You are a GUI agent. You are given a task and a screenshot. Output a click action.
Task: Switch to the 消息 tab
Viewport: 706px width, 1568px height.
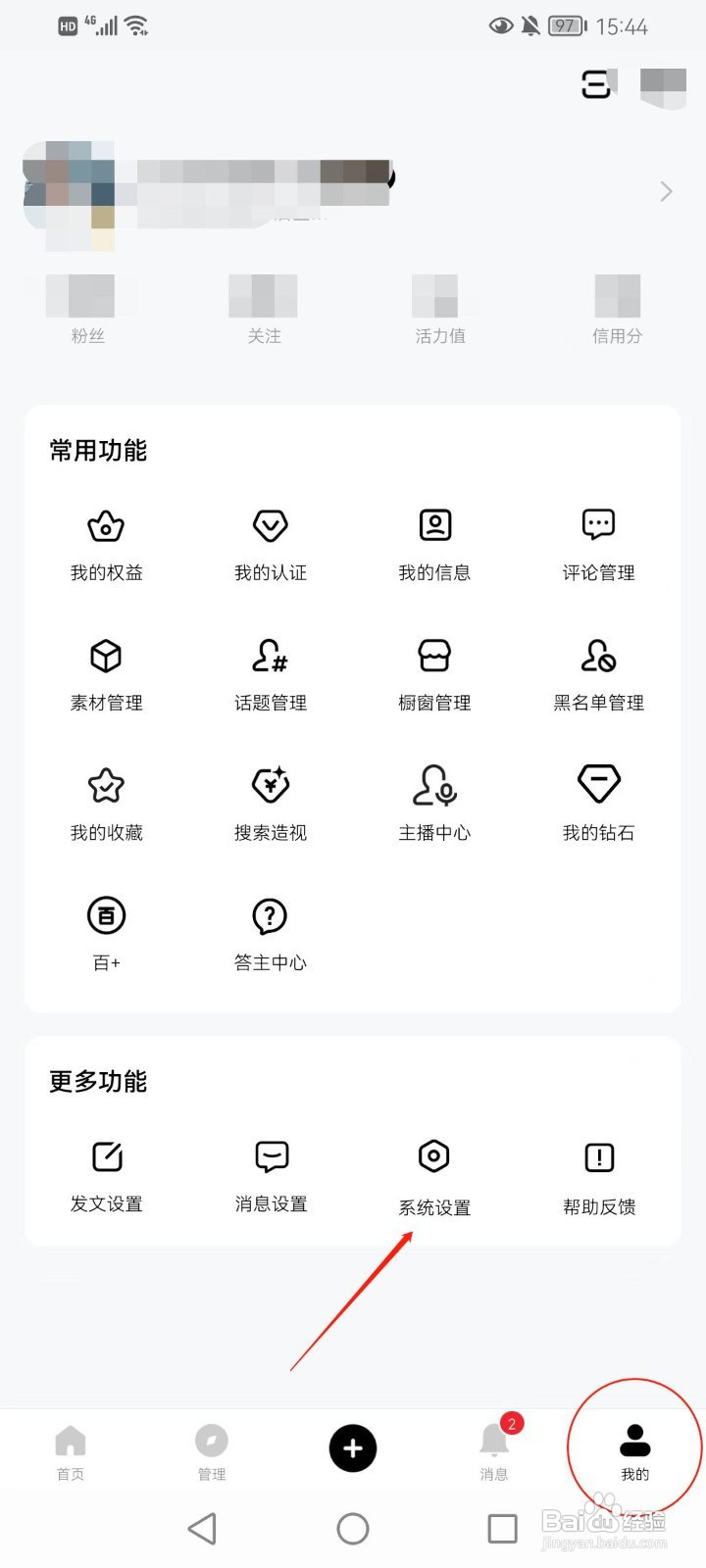[x=494, y=1451]
